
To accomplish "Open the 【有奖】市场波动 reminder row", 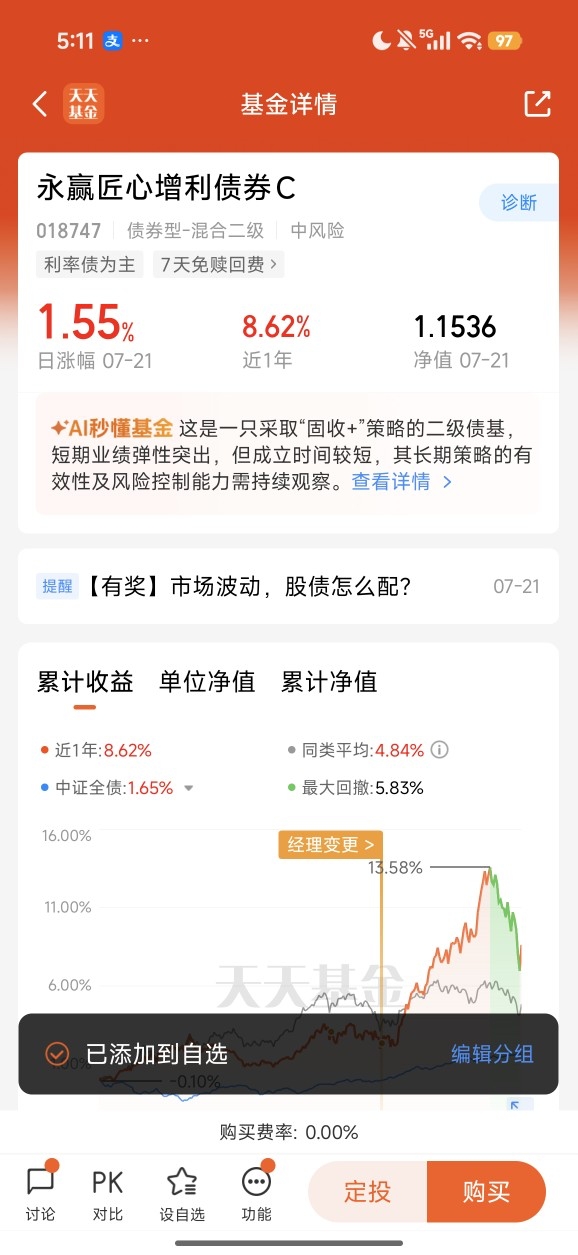I will click(x=288, y=586).
